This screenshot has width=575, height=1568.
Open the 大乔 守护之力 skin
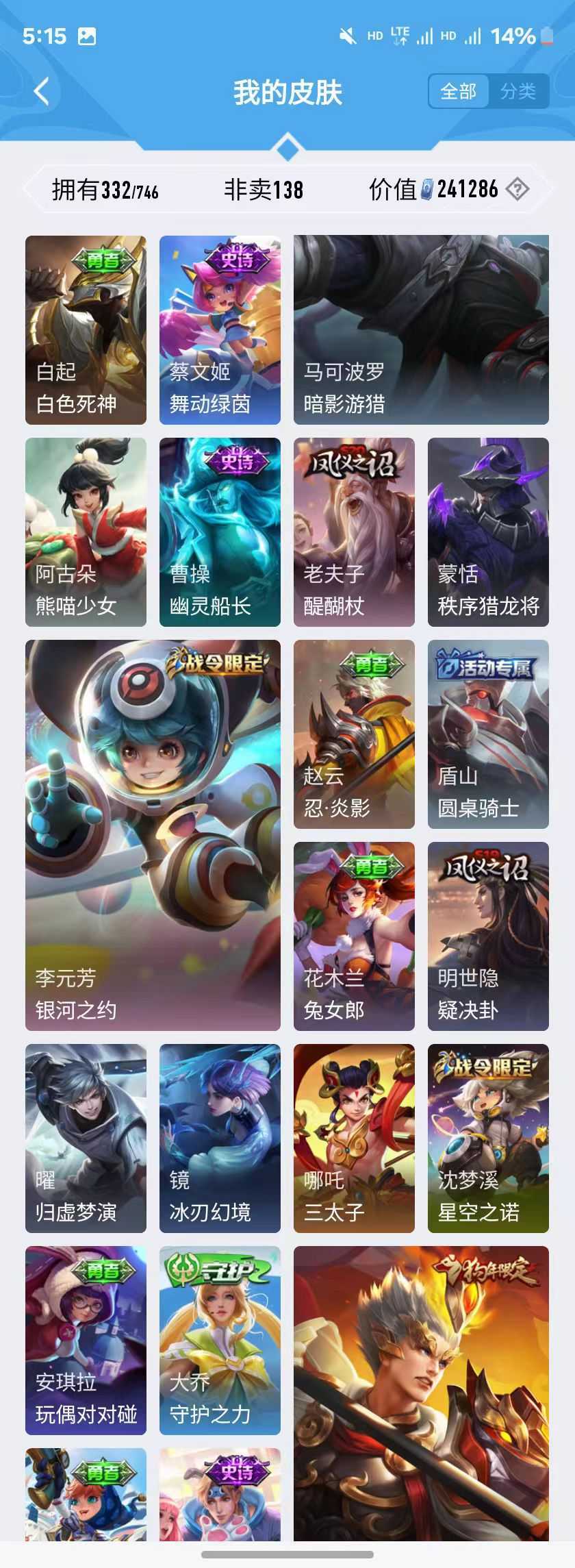(x=220, y=1340)
